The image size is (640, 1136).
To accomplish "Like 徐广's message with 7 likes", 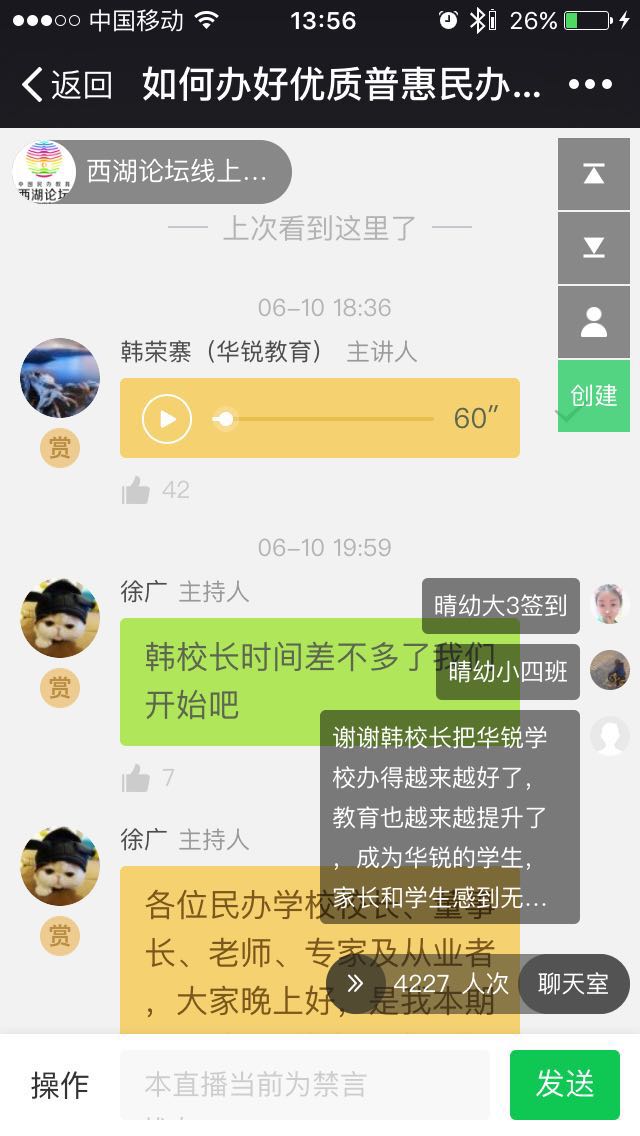I will click(x=137, y=778).
